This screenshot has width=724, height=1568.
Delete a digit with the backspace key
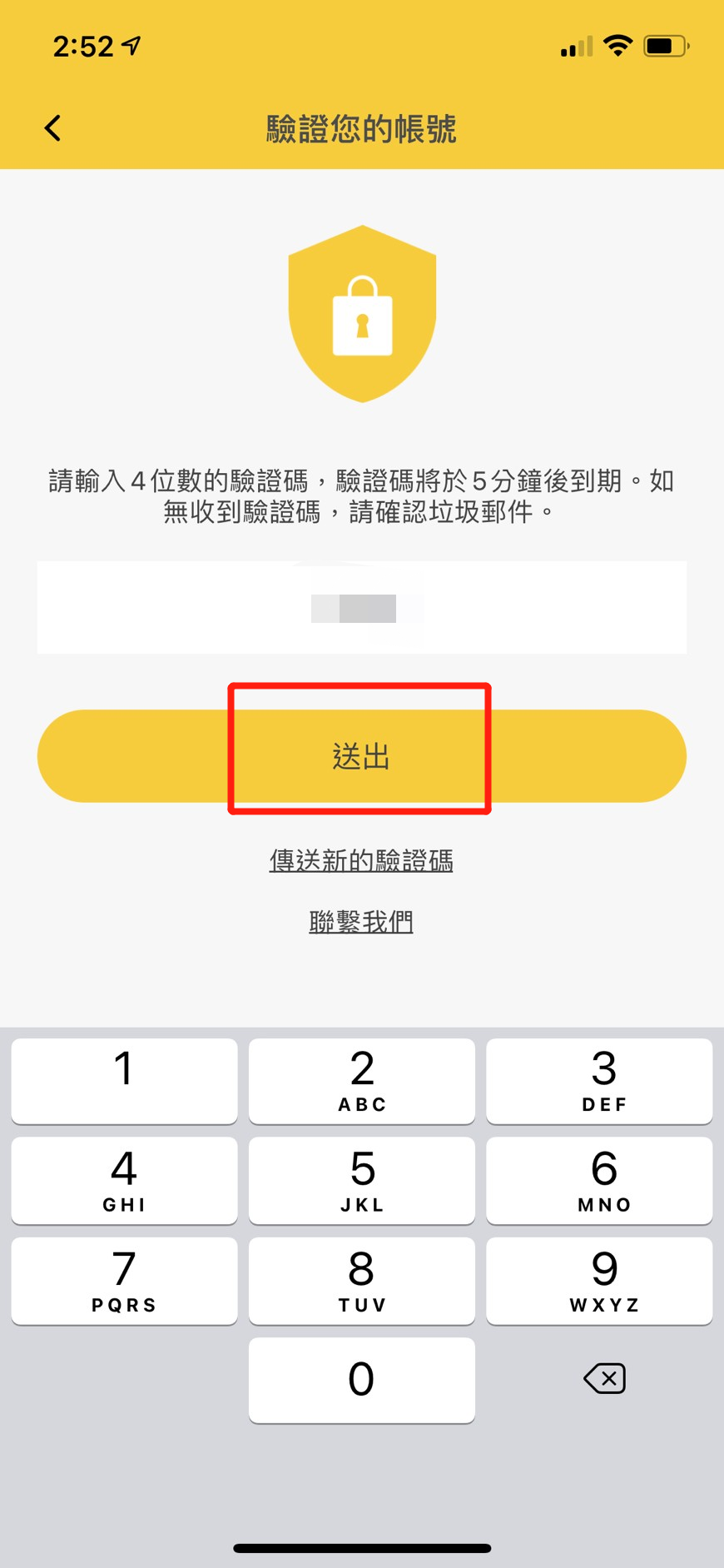pos(605,1379)
